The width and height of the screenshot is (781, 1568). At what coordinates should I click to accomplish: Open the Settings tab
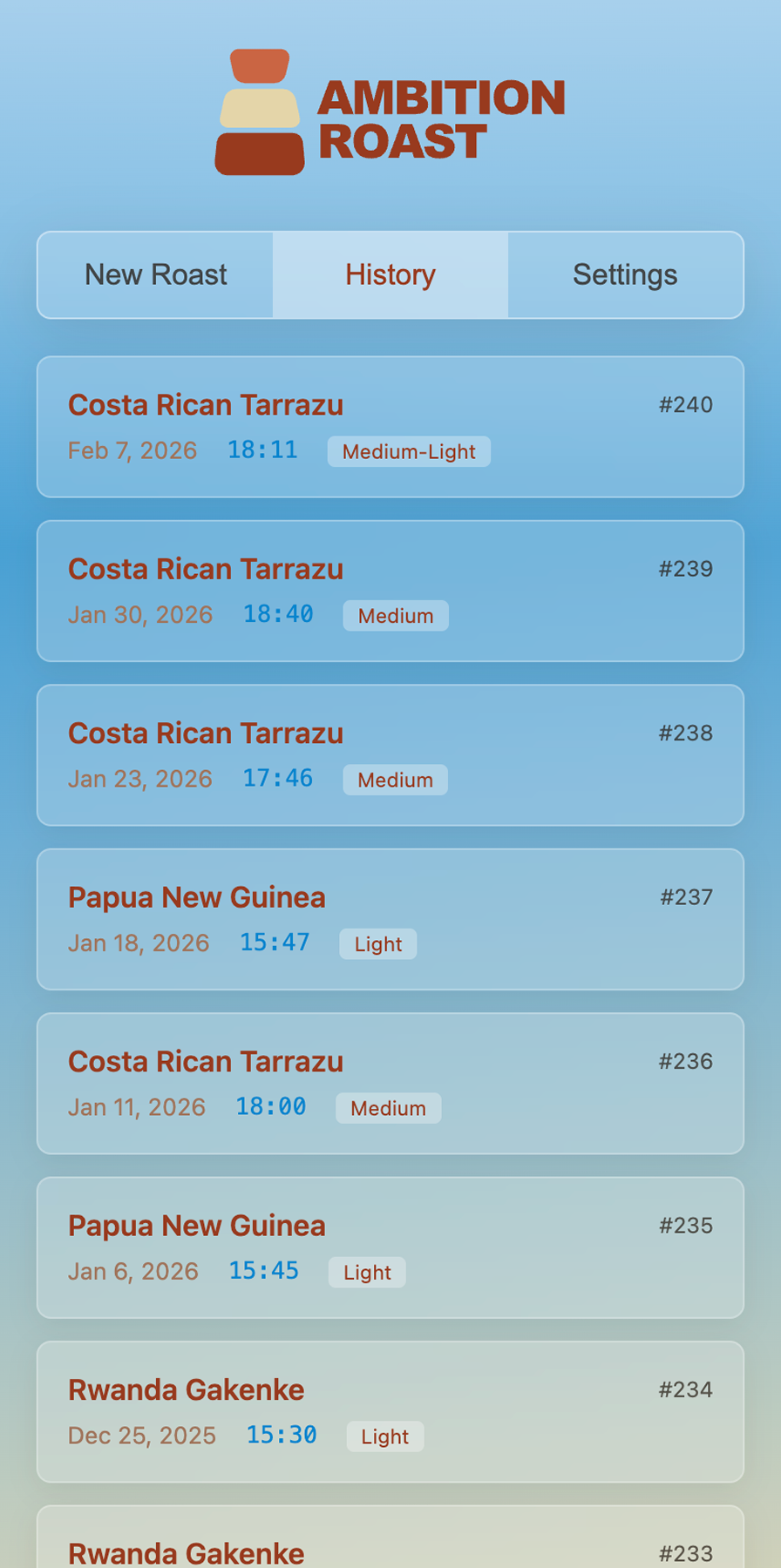point(625,274)
